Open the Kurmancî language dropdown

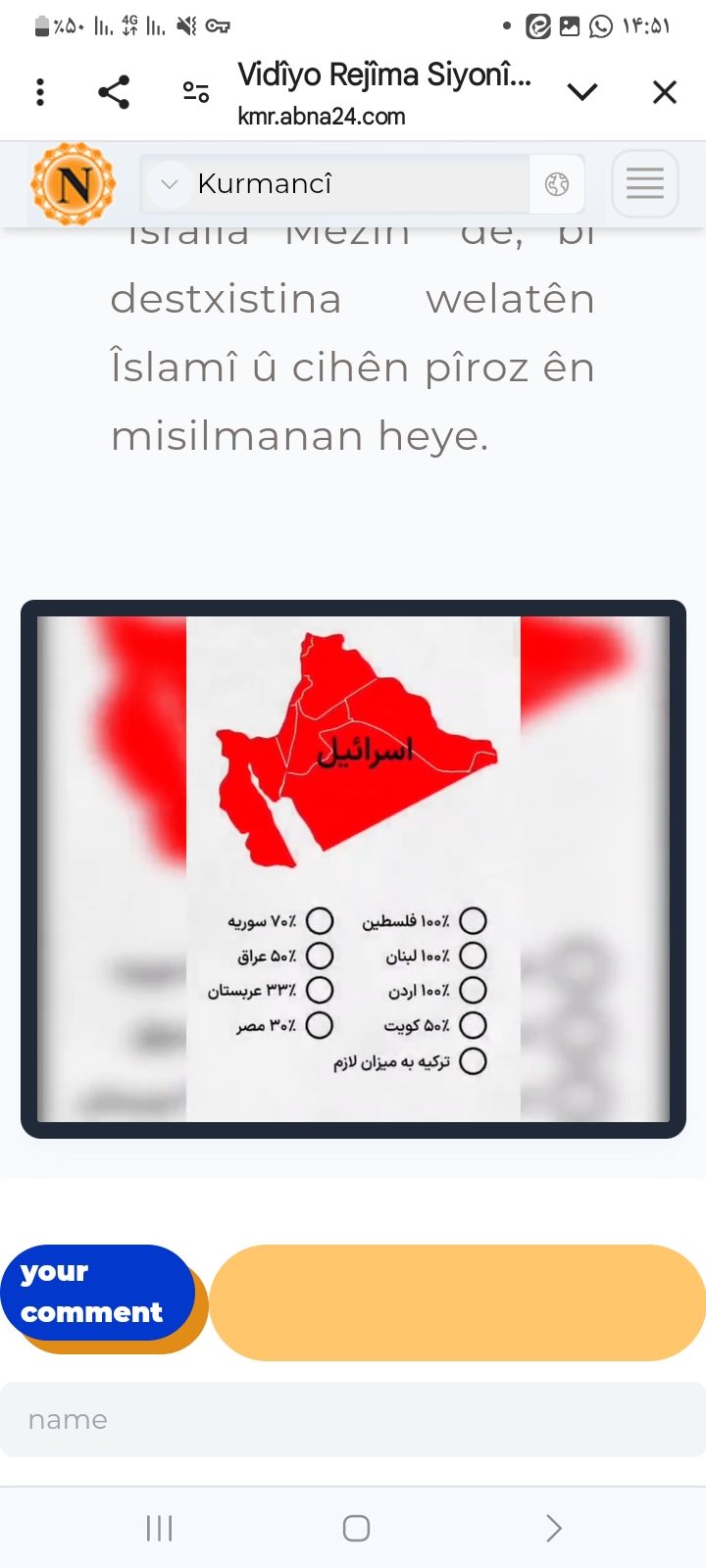click(x=333, y=183)
